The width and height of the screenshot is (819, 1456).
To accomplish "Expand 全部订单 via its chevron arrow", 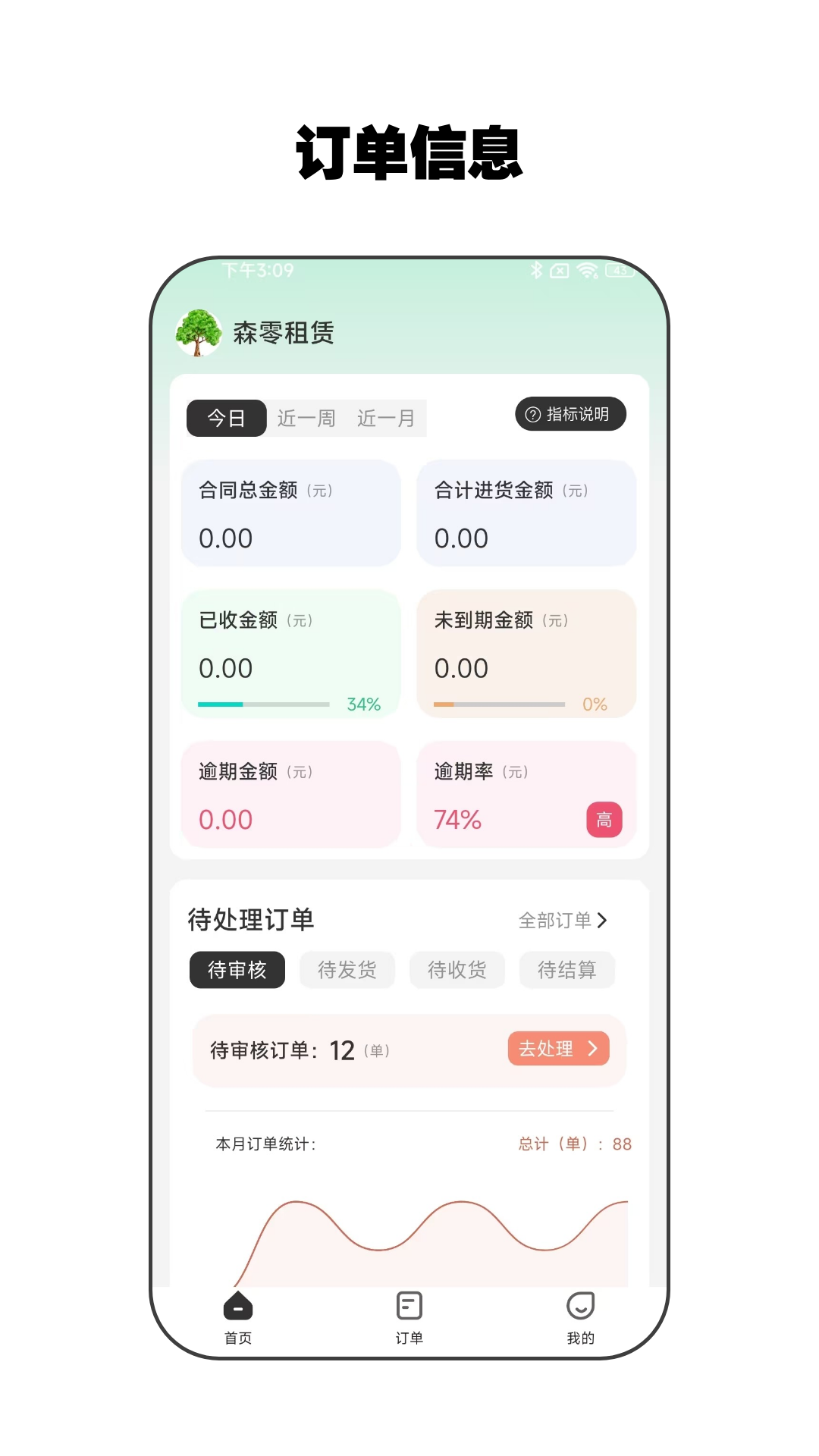I will pyautogui.click(x=604, y=920).
